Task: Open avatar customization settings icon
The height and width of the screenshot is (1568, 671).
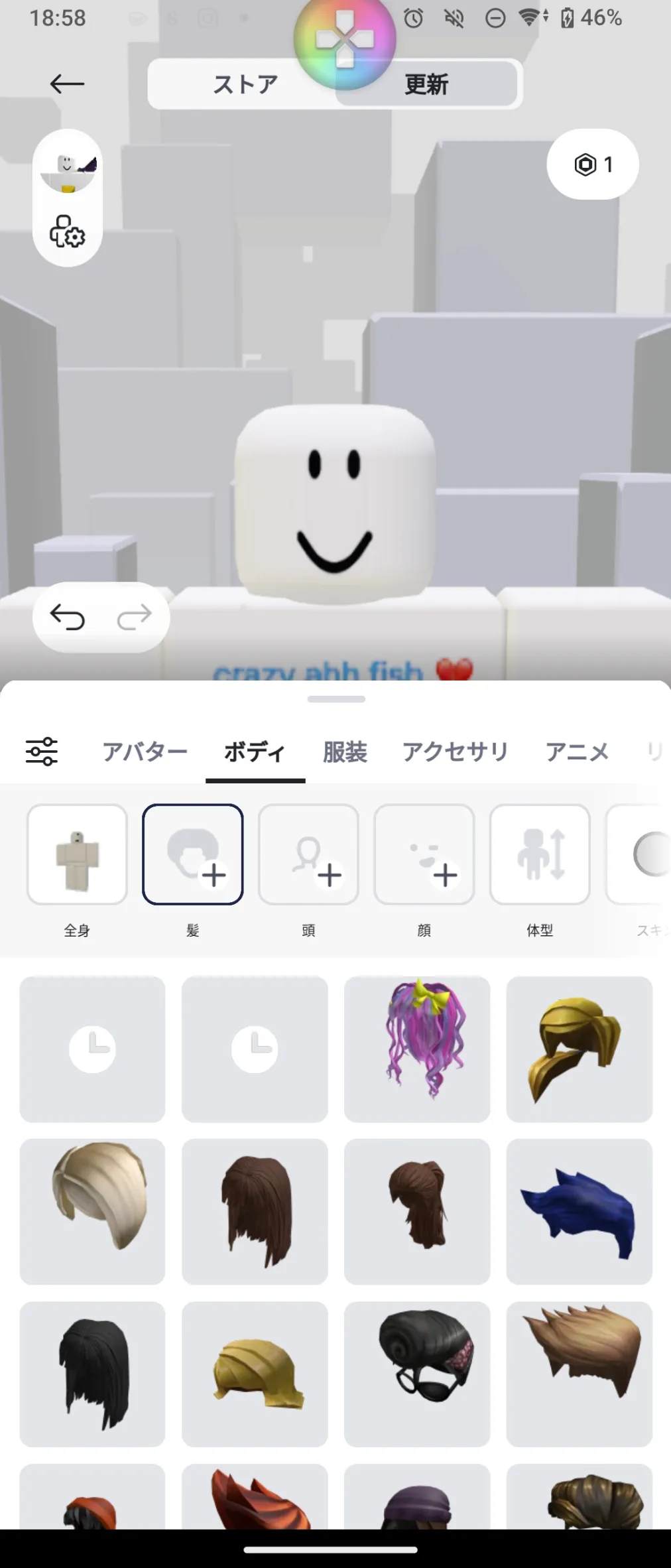Action: (x=67, y=232)
